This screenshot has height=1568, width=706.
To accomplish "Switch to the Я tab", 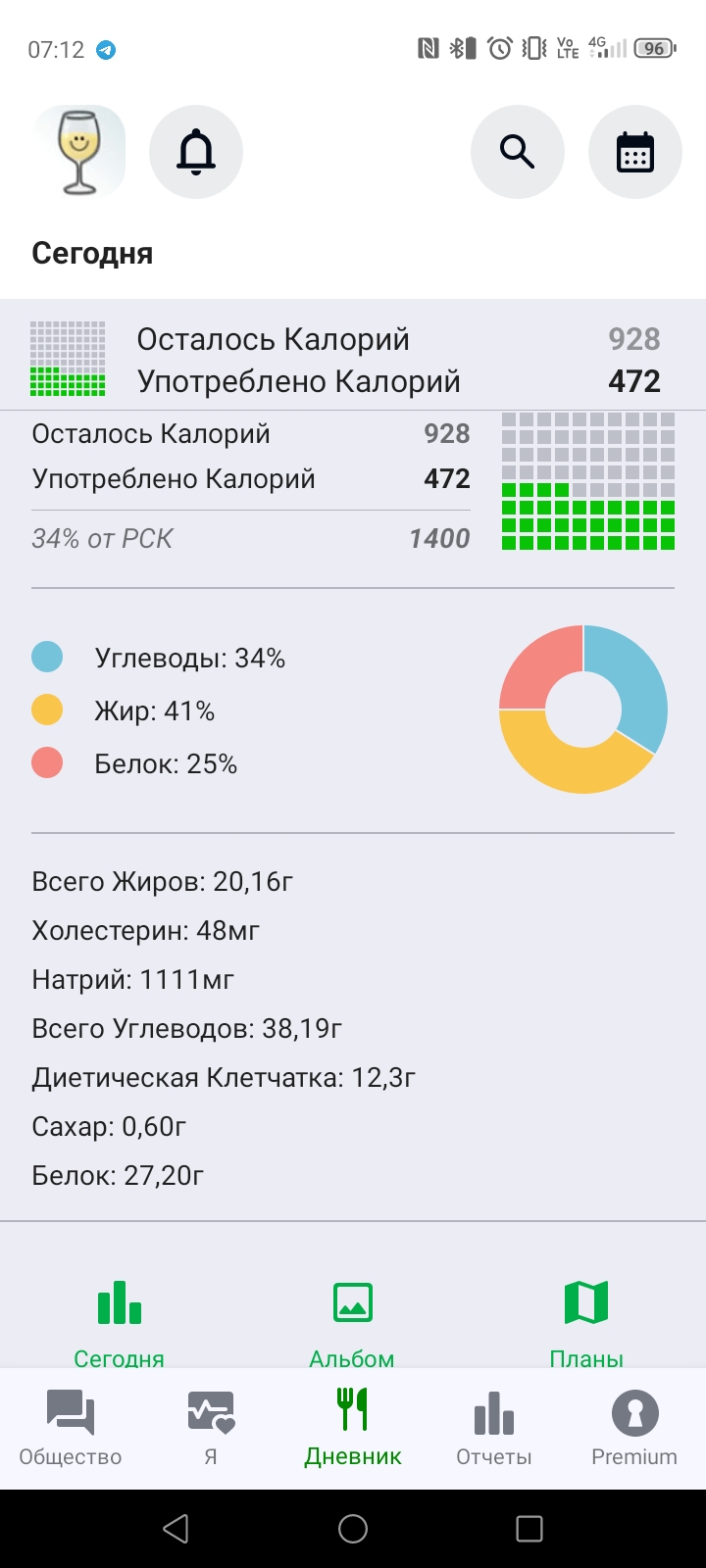I will tap(211, 1429).
